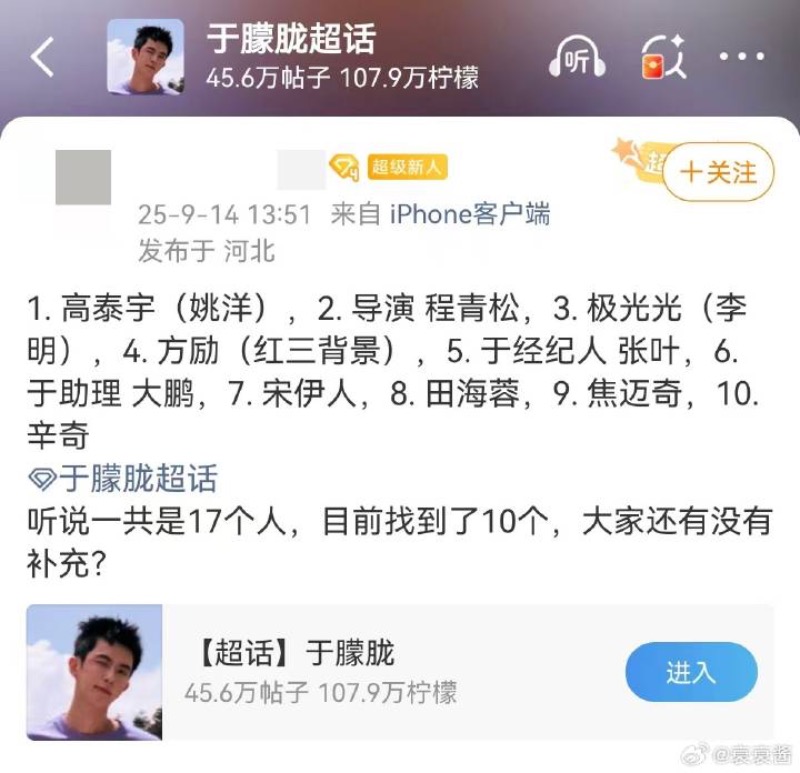This screenshot has height=773, width=800.
Task: Go back using the top-left arrow
Action: click(42, 58)
